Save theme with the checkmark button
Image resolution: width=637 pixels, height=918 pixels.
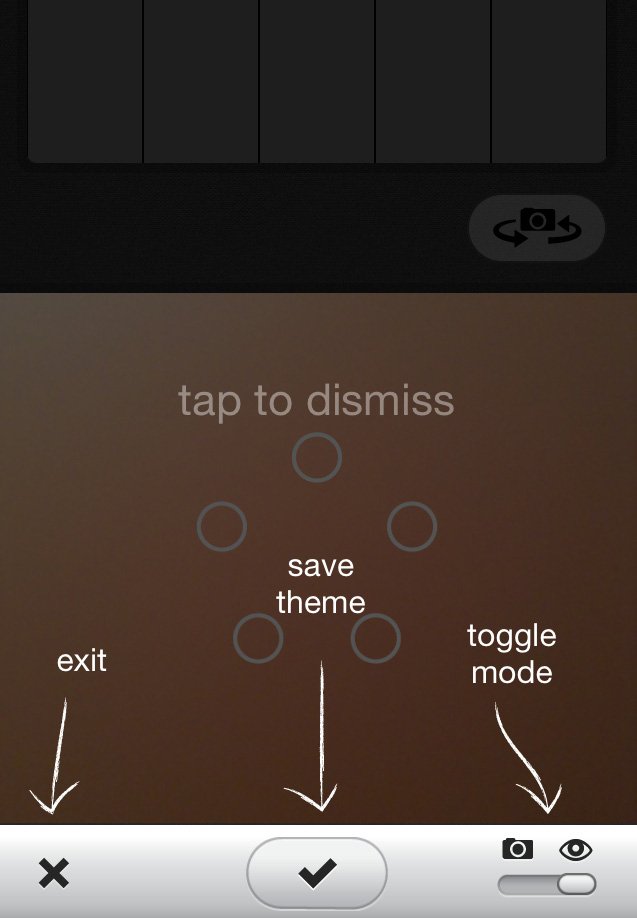tap(317, 873)
